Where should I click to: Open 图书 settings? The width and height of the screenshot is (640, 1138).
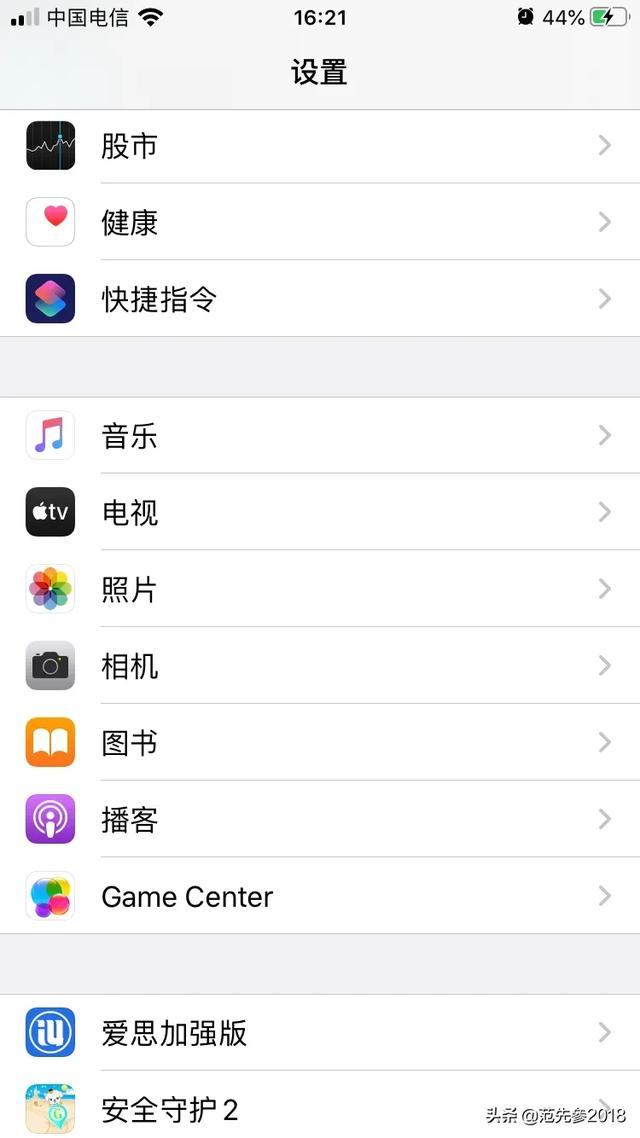pos(320,742)
